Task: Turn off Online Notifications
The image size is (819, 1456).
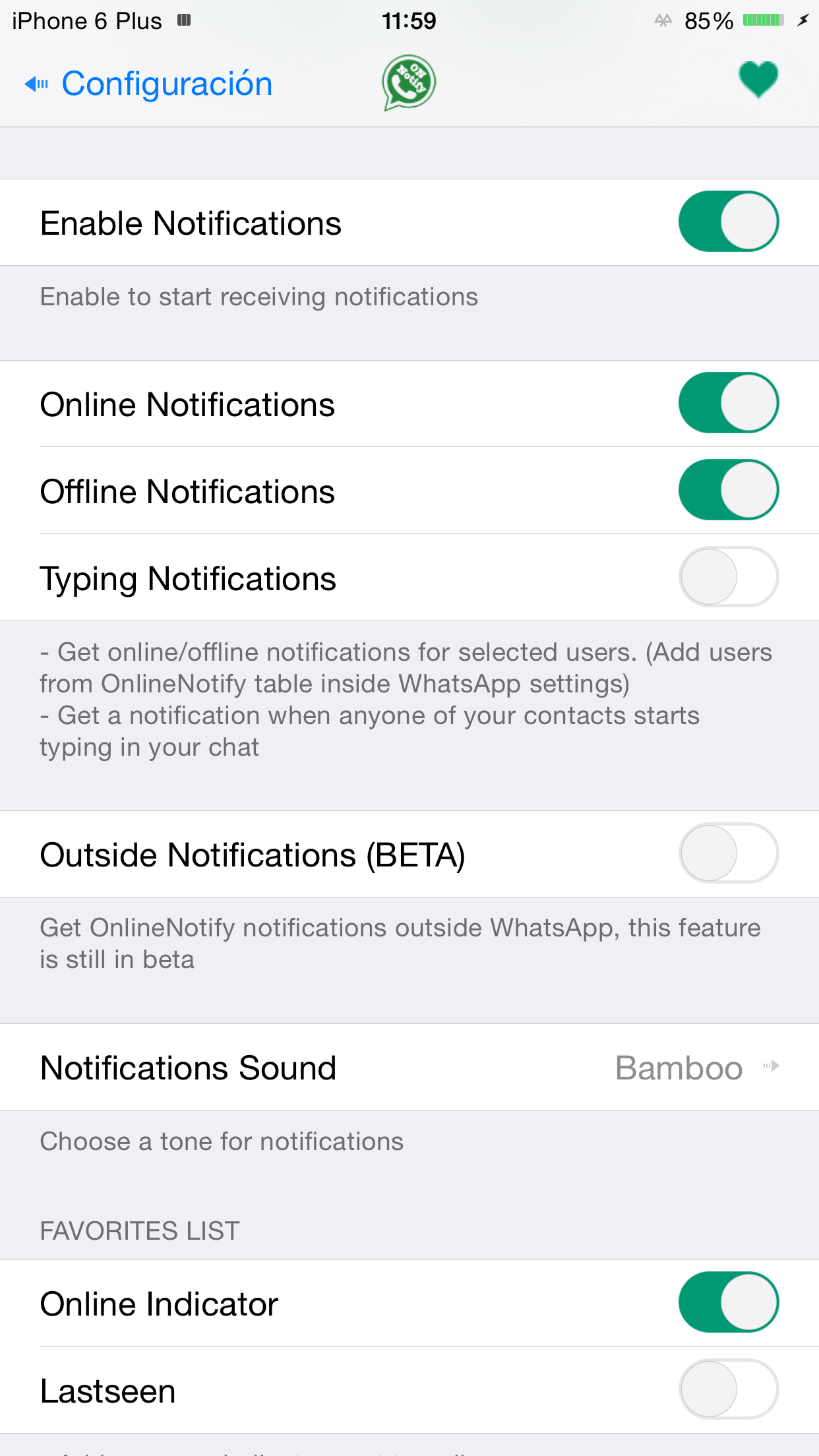Action: [x=728, y=403]
